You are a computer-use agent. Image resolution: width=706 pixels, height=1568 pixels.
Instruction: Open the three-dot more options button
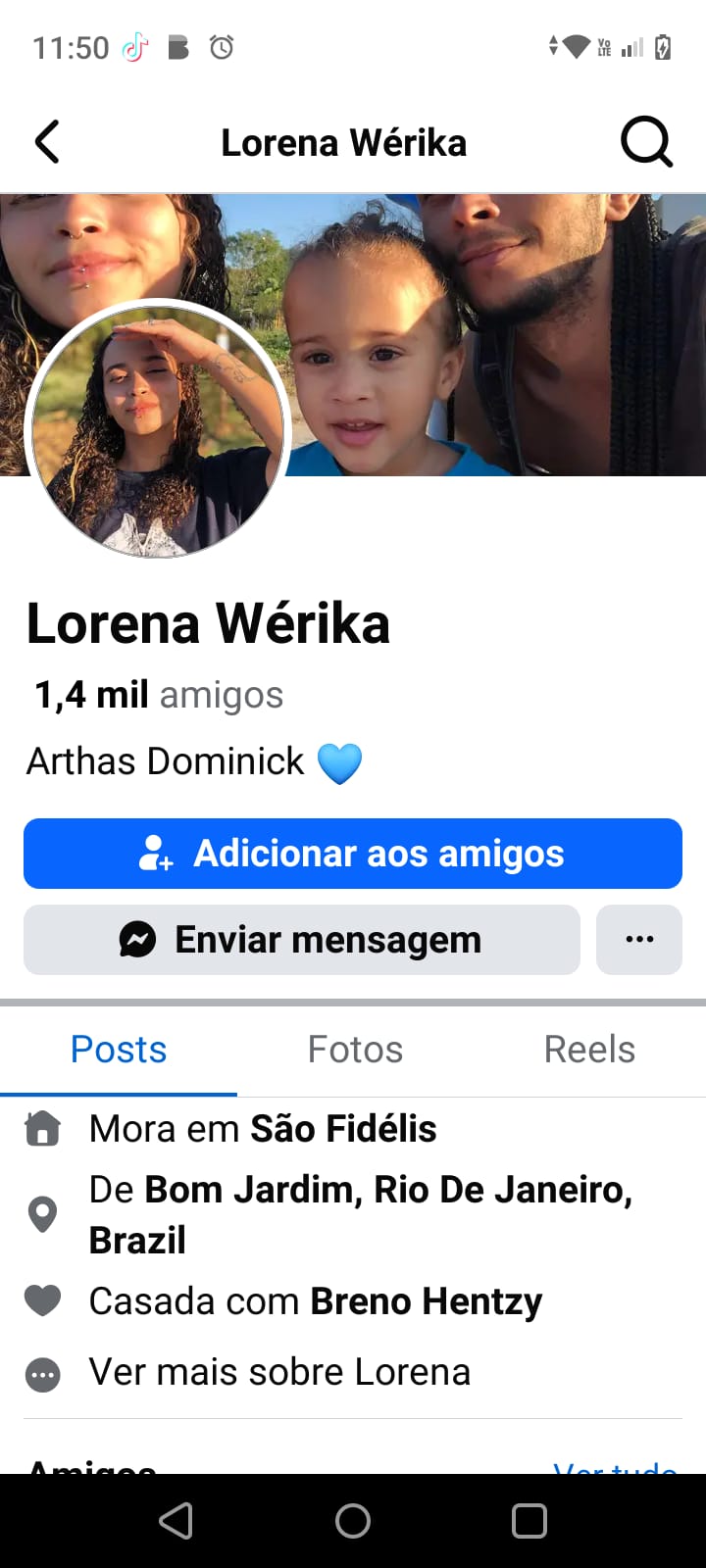pos(639,940)
